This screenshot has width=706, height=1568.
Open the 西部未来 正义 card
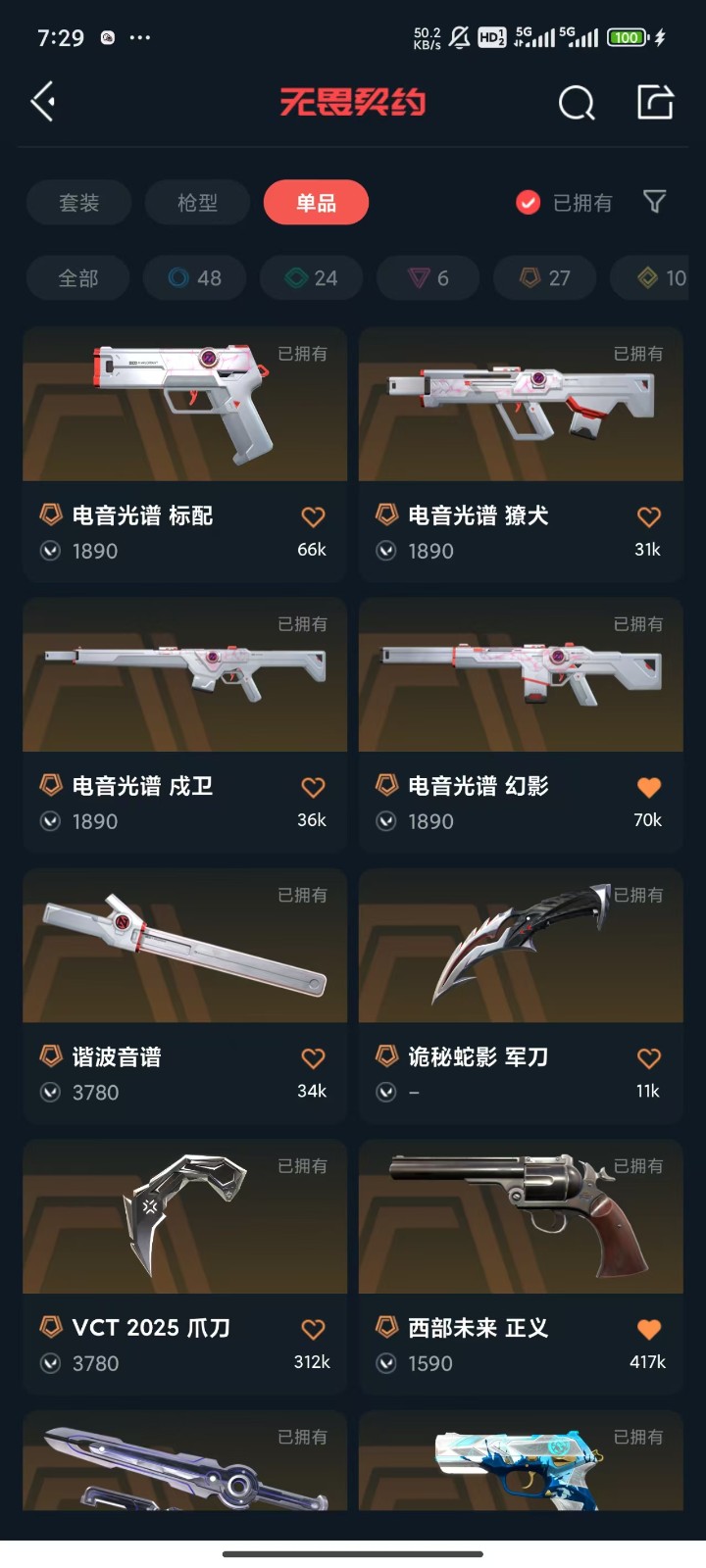click(x=520, y=1218)
